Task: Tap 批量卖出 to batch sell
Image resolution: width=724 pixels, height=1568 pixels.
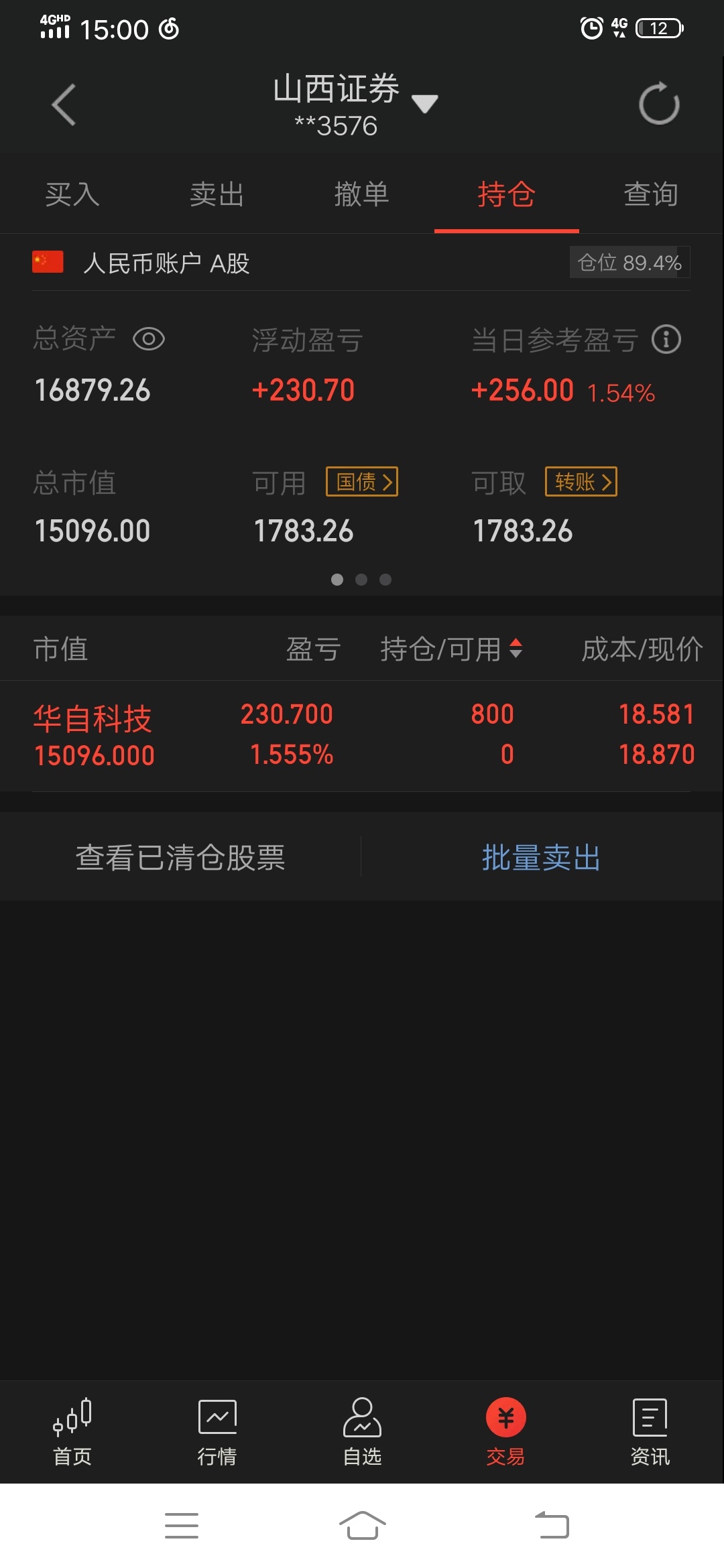Action: [x=541, y=857]
